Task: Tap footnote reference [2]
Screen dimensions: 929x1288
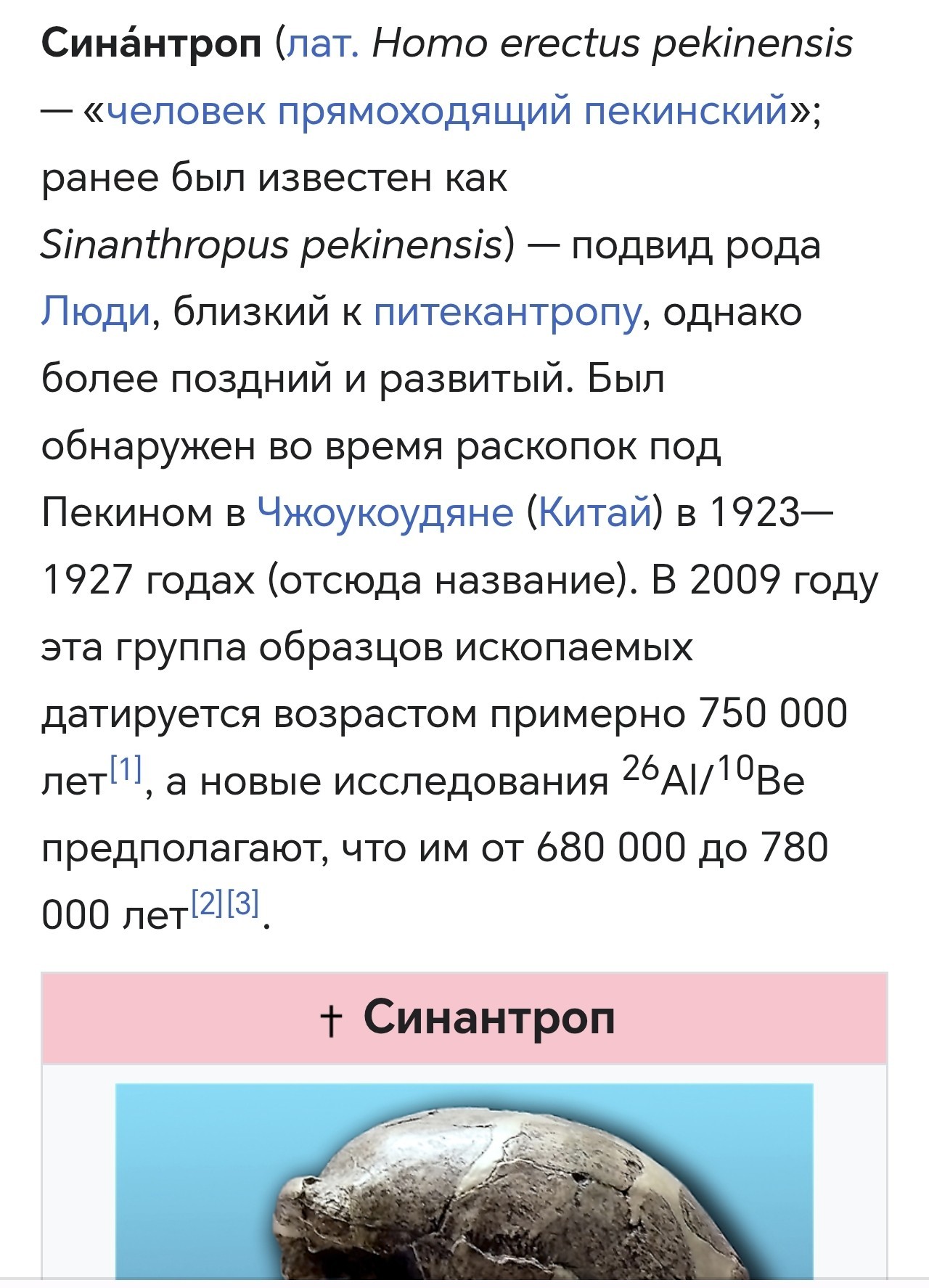Action: coord(208,903)
